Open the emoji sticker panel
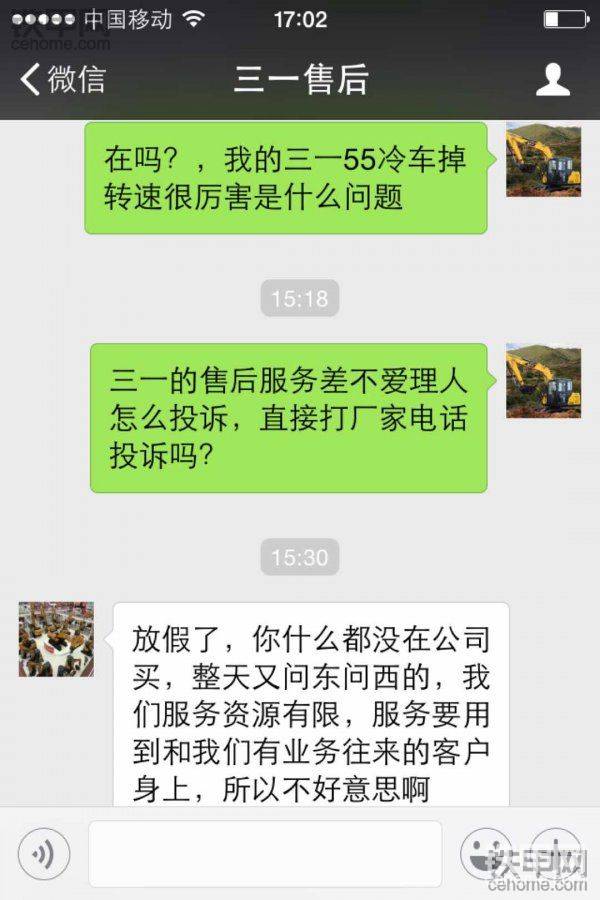 (485, 853)
